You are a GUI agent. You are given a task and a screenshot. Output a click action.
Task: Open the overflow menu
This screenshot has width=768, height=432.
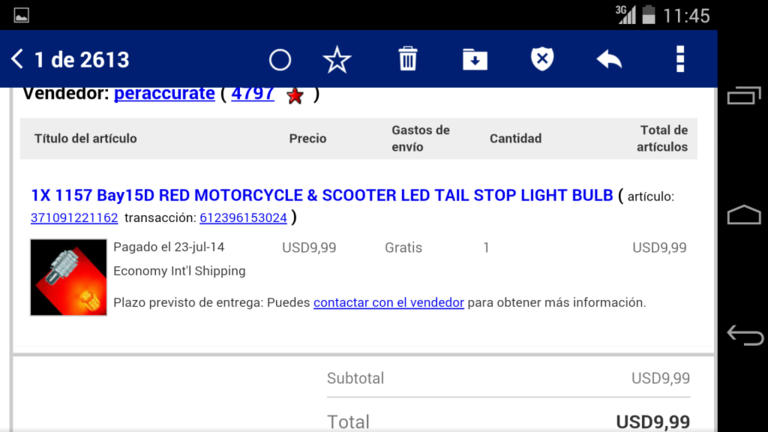pos(680,60)
